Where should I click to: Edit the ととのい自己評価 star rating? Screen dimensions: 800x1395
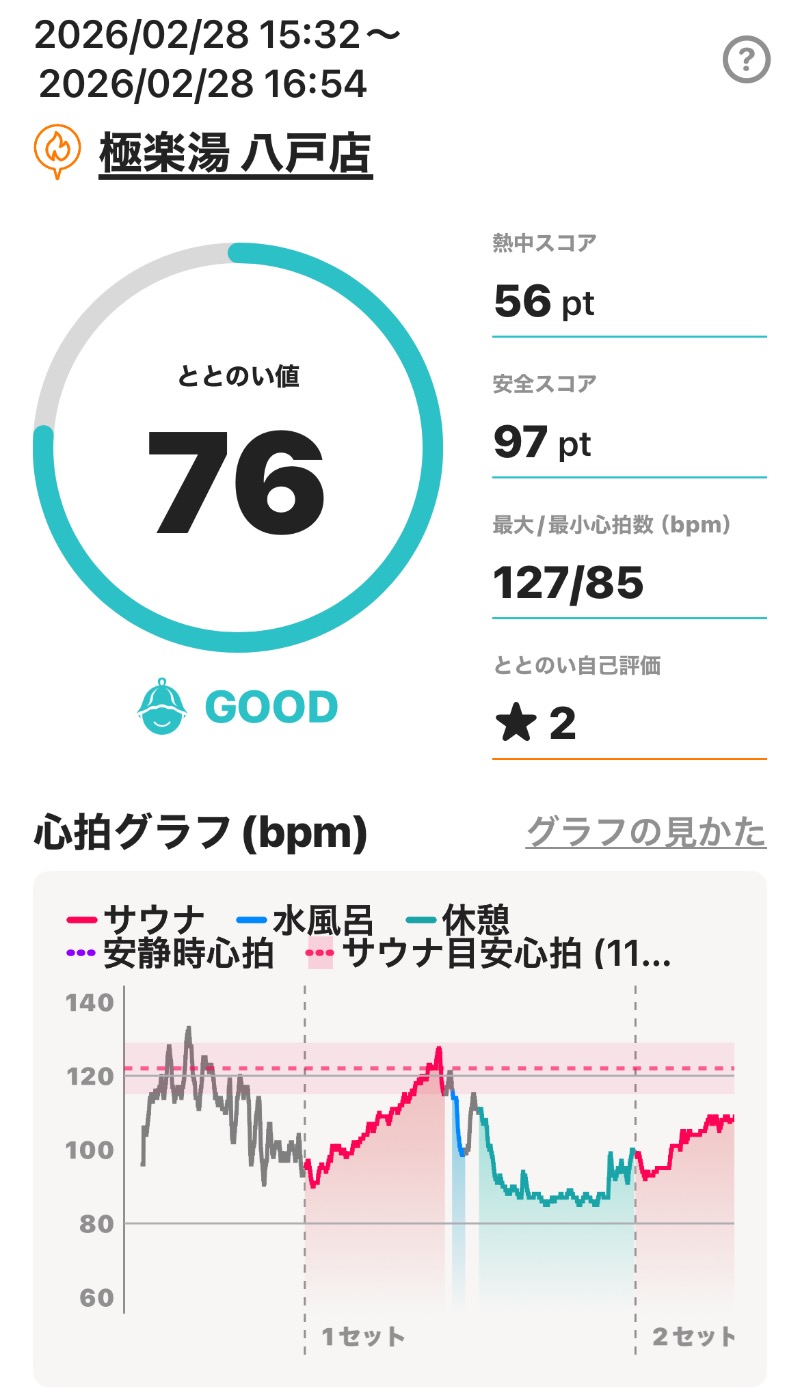coord(537,724)
